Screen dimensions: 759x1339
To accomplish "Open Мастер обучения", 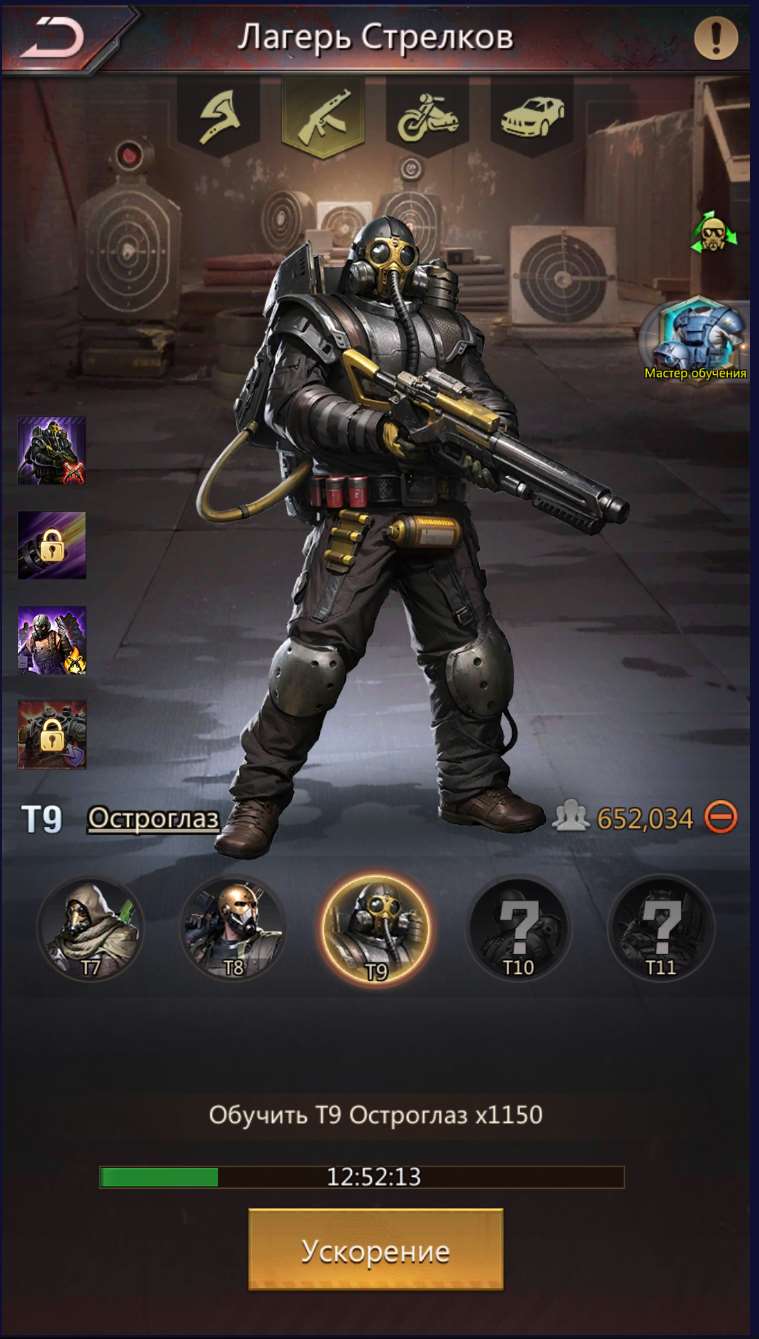I will pos(695,340).
